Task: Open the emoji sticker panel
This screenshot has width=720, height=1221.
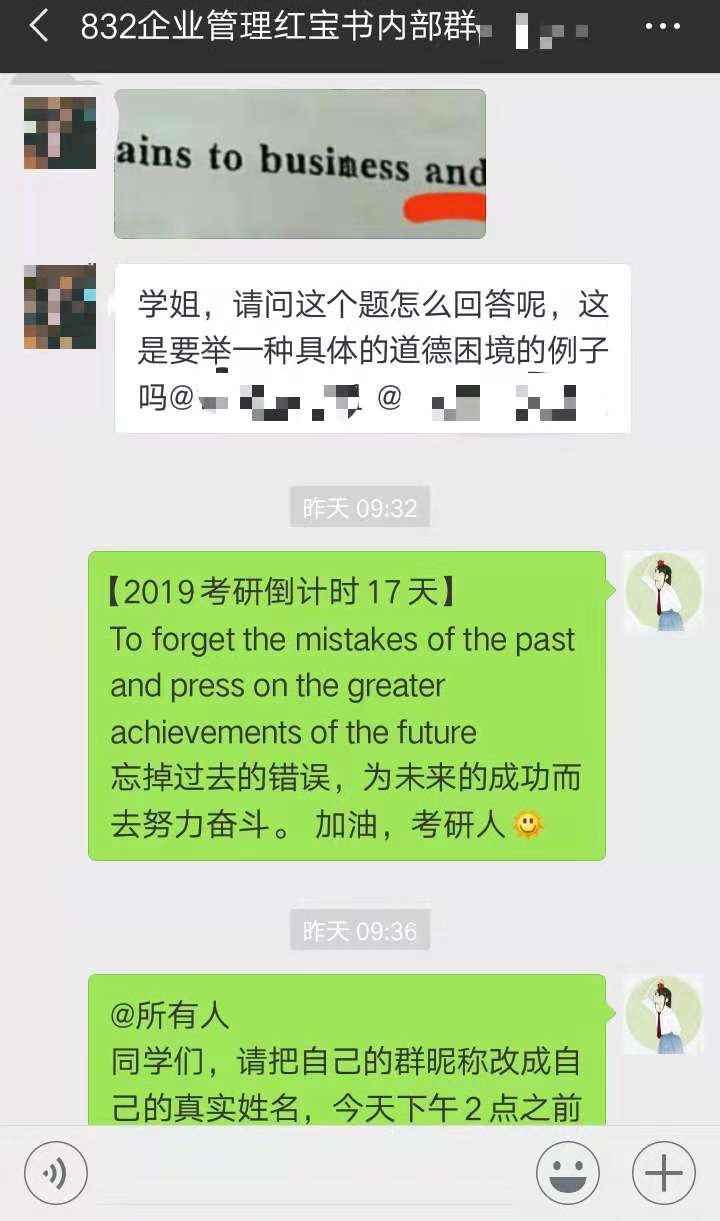Action: pyautogui.click(x=567, y=1172)
